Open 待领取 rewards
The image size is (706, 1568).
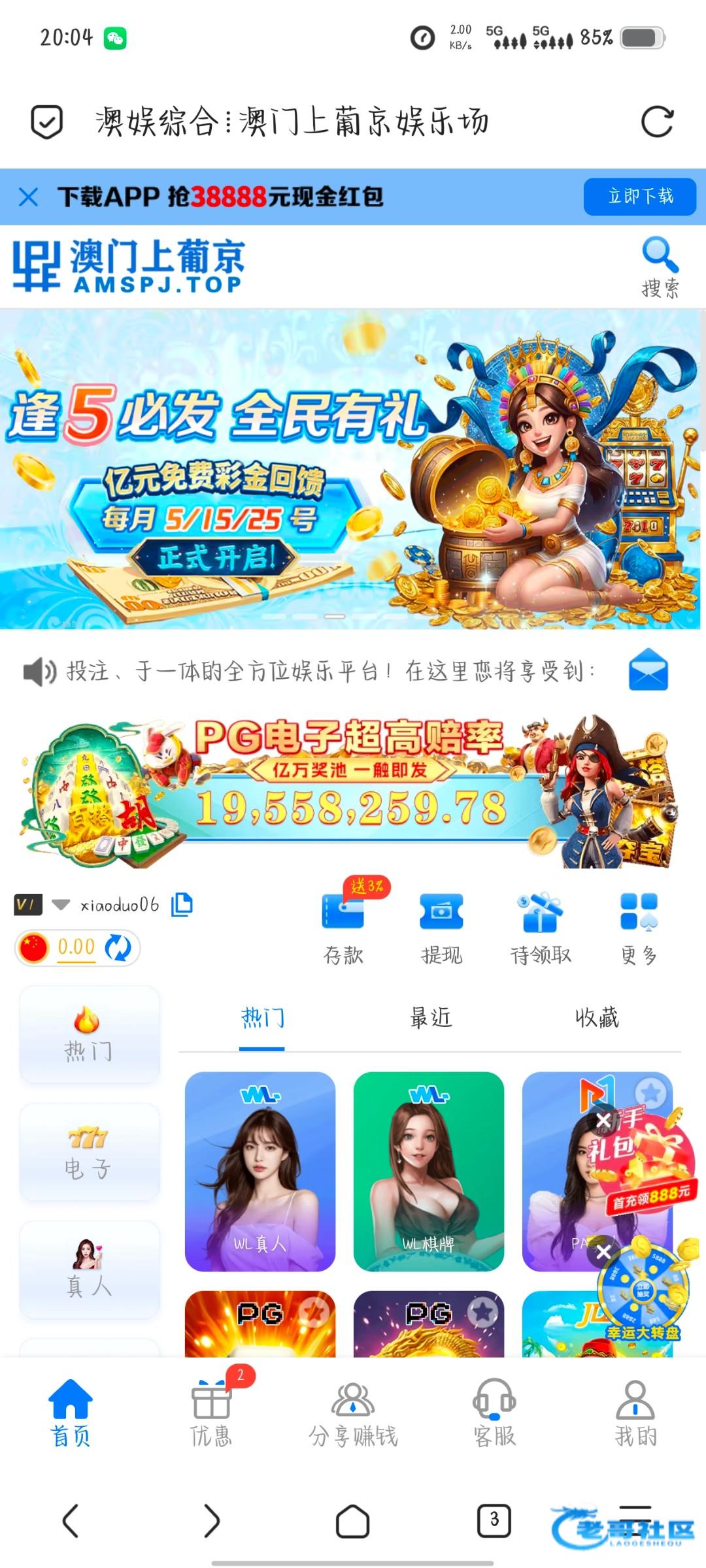pos(541,925)
